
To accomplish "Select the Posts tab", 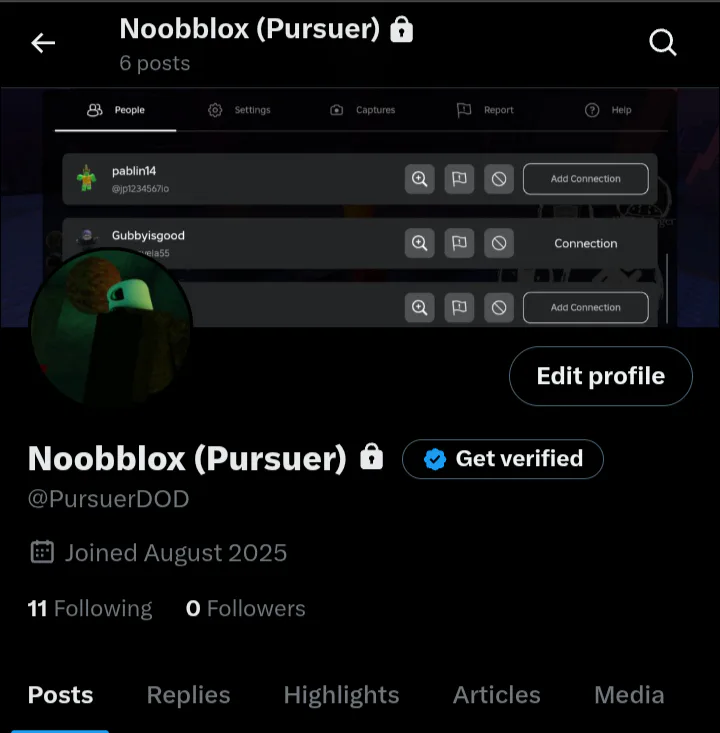I will point(60,695).
